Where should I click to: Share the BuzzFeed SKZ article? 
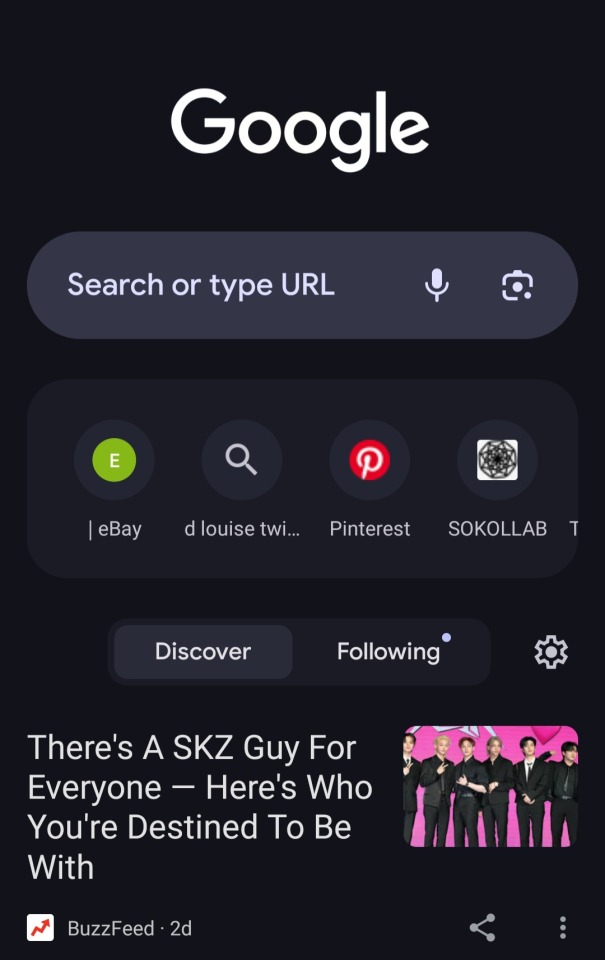(x=482, y=928)
